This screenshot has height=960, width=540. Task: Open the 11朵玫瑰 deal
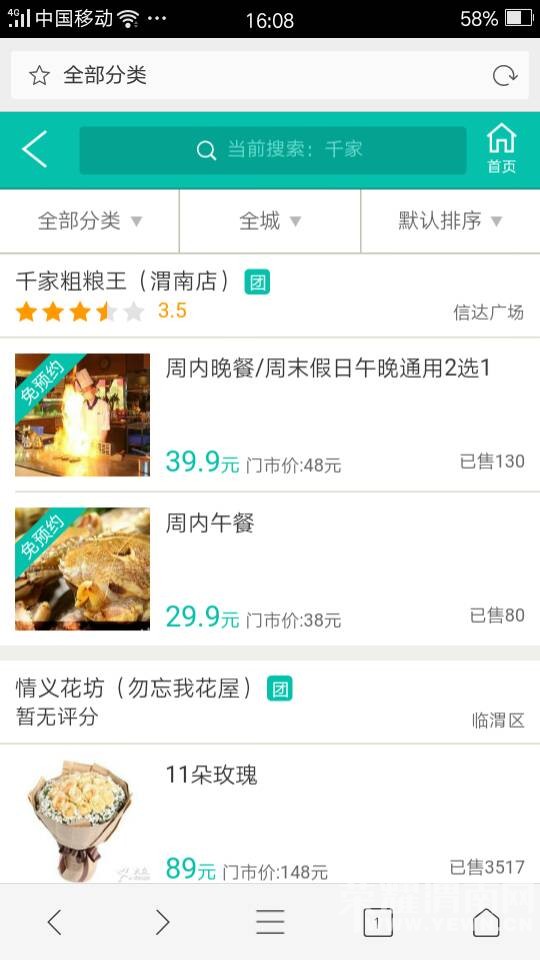(x=270, y=814)
